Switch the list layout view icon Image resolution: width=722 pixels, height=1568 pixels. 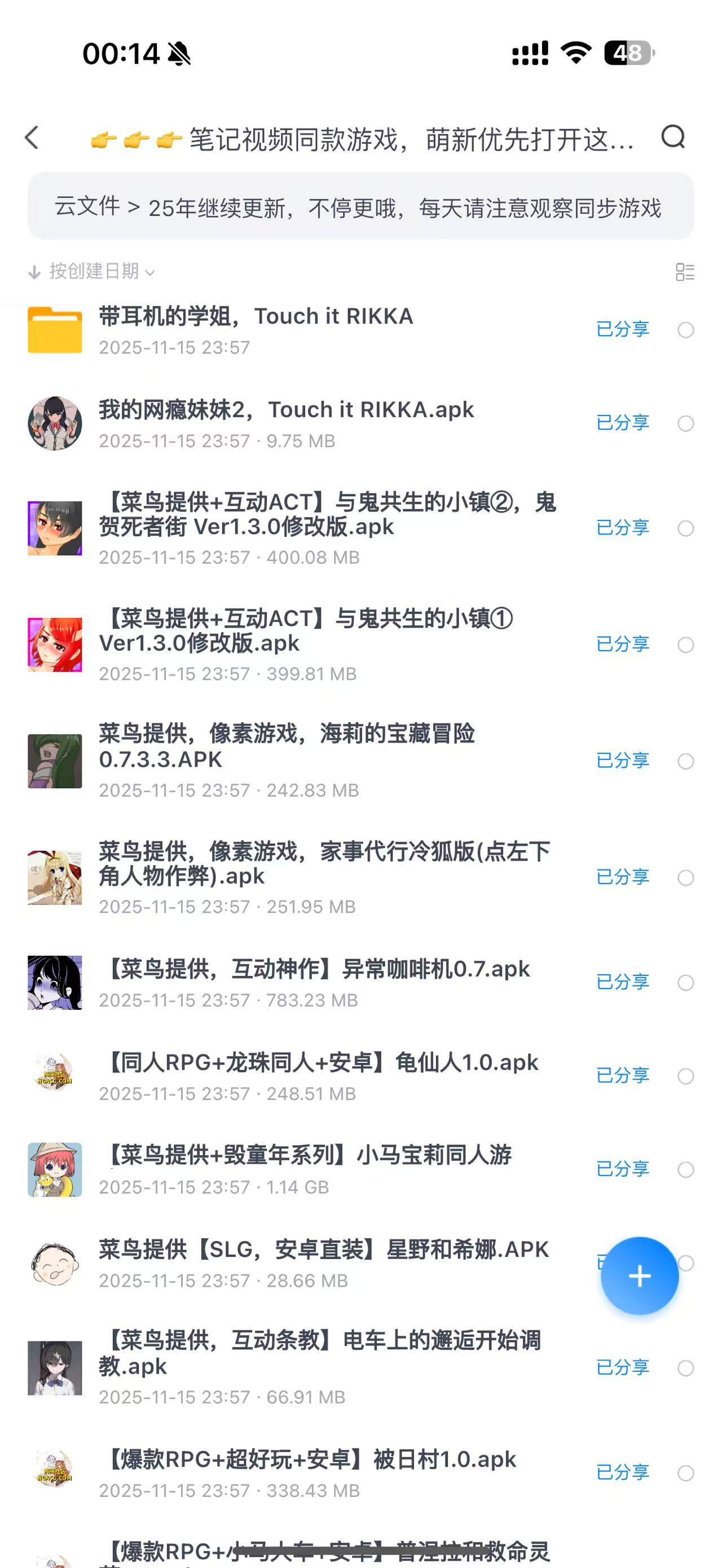click(684, 272)
